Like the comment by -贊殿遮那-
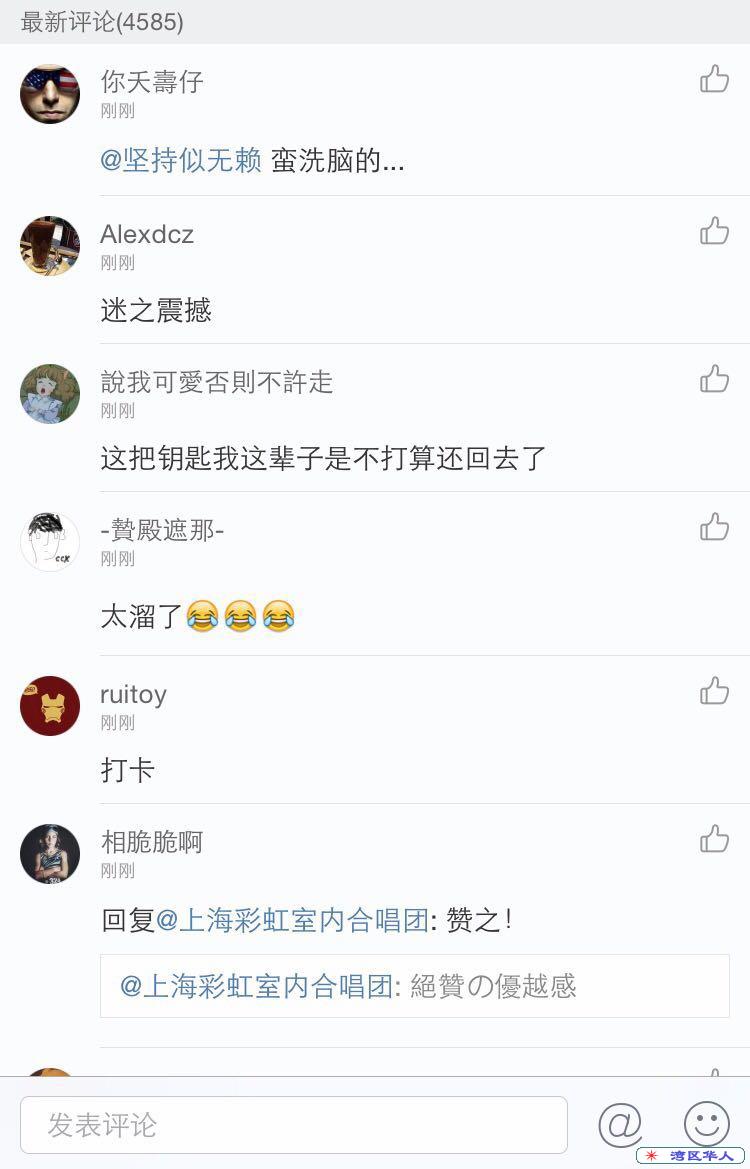 714,527
